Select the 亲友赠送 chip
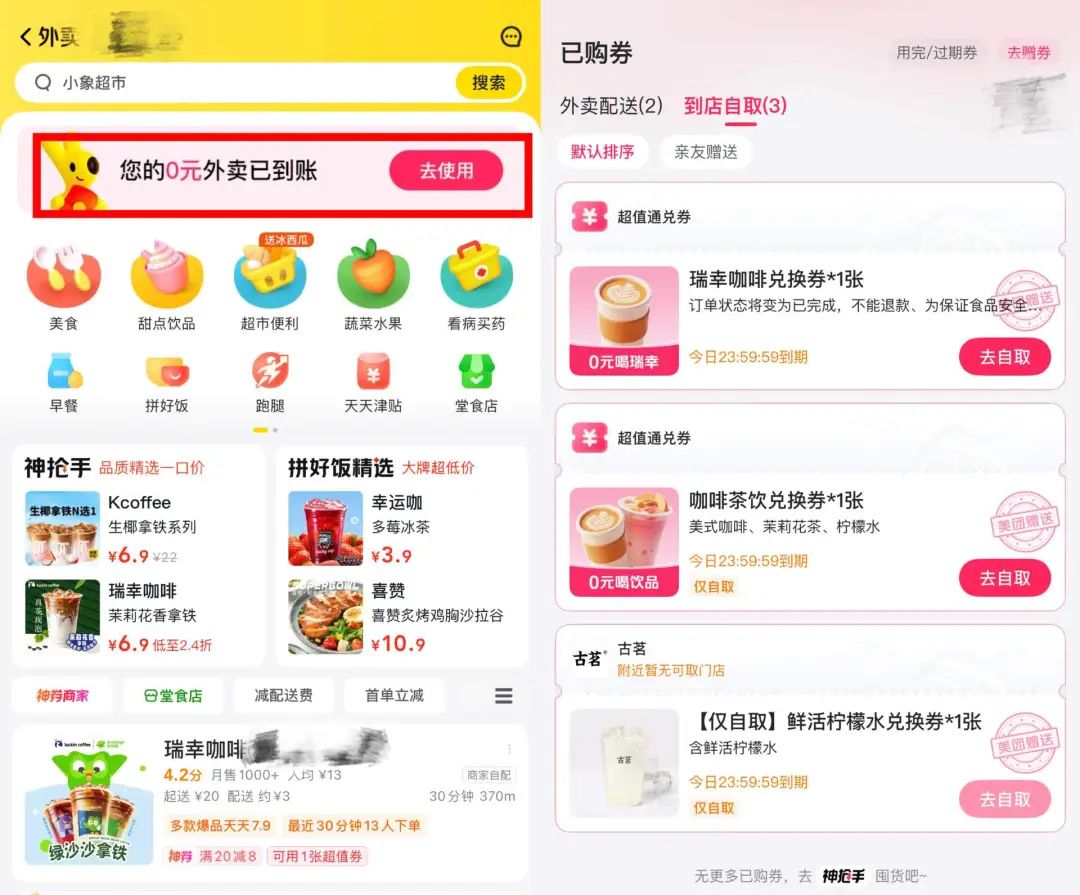Image resolution: width=1080 pixels, height=895 pixels. click(705, 152)
